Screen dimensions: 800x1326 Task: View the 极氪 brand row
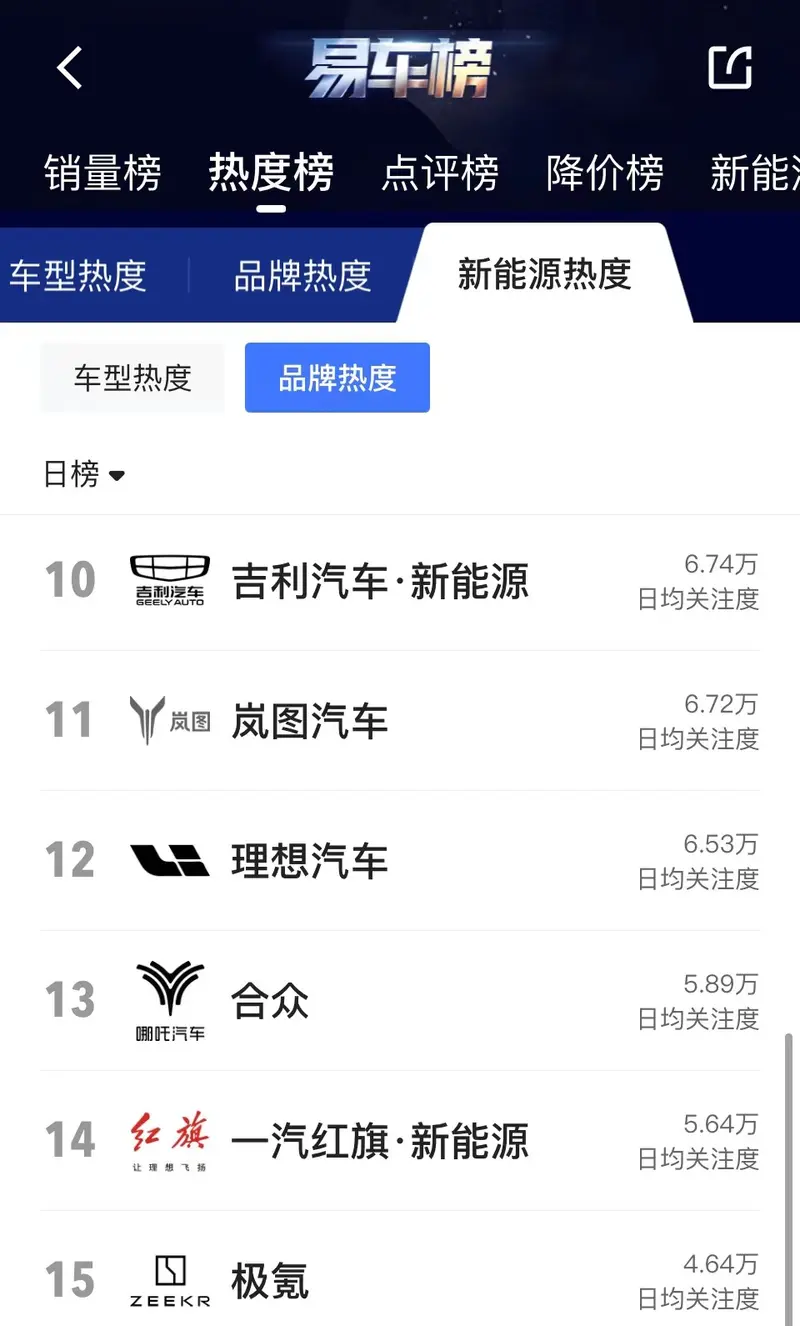(270, 1280)
